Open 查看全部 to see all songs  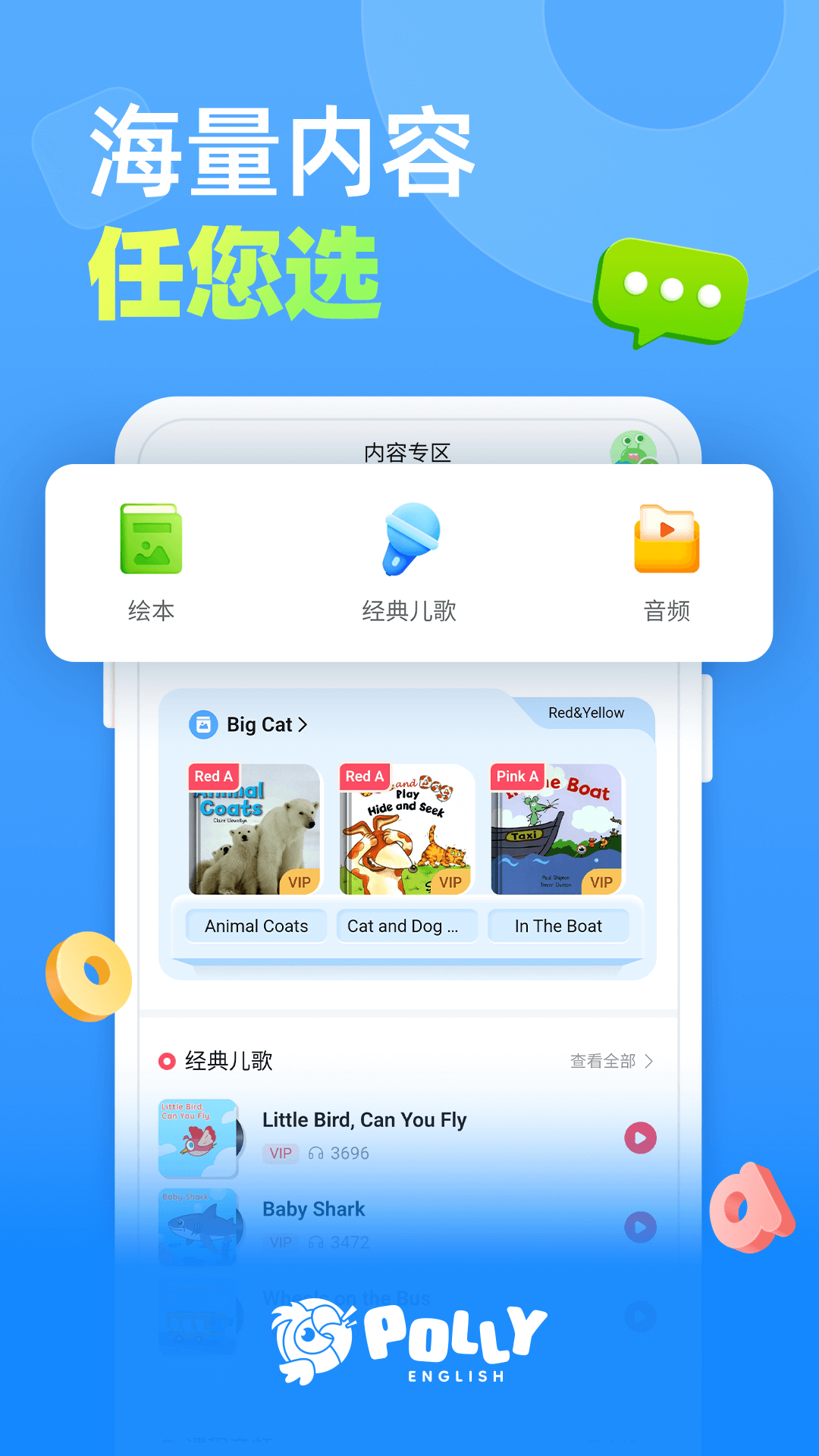pos(604,1061)
